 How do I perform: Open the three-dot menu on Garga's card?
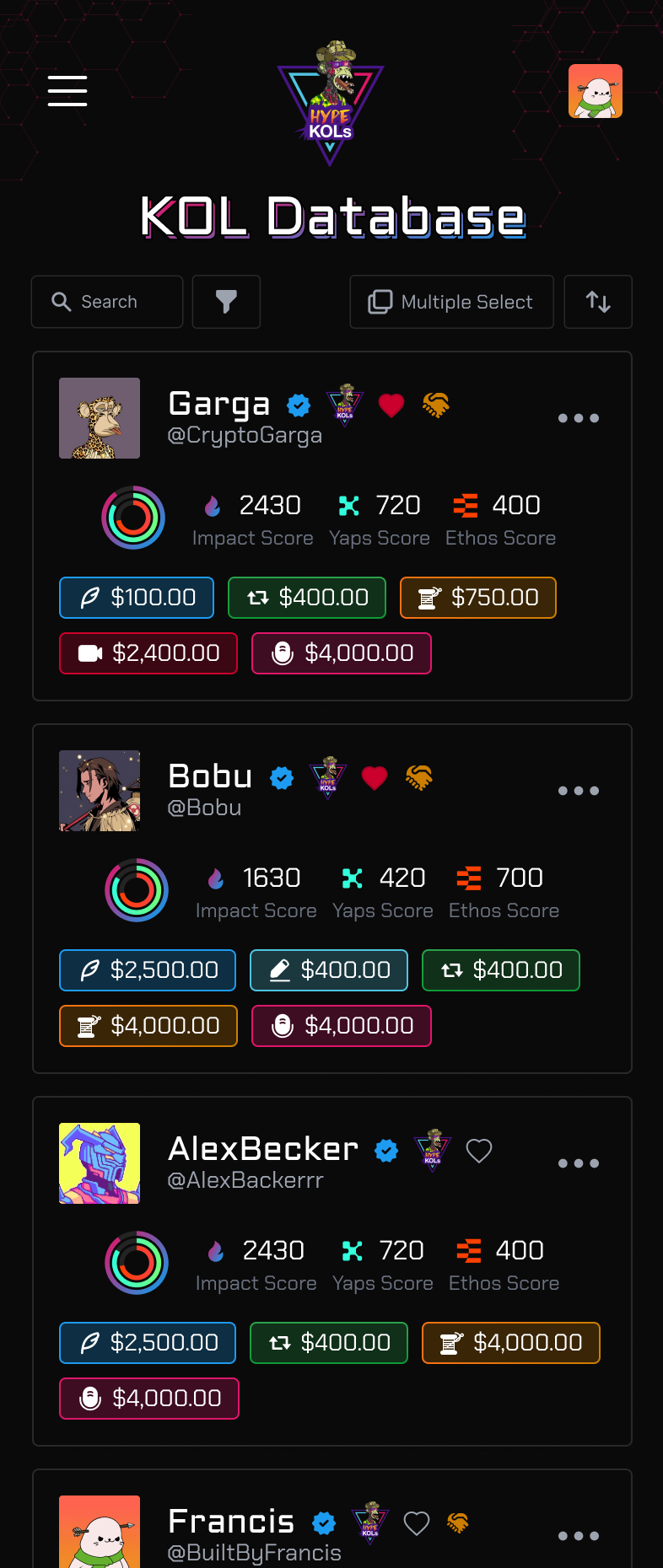[579, 418]
